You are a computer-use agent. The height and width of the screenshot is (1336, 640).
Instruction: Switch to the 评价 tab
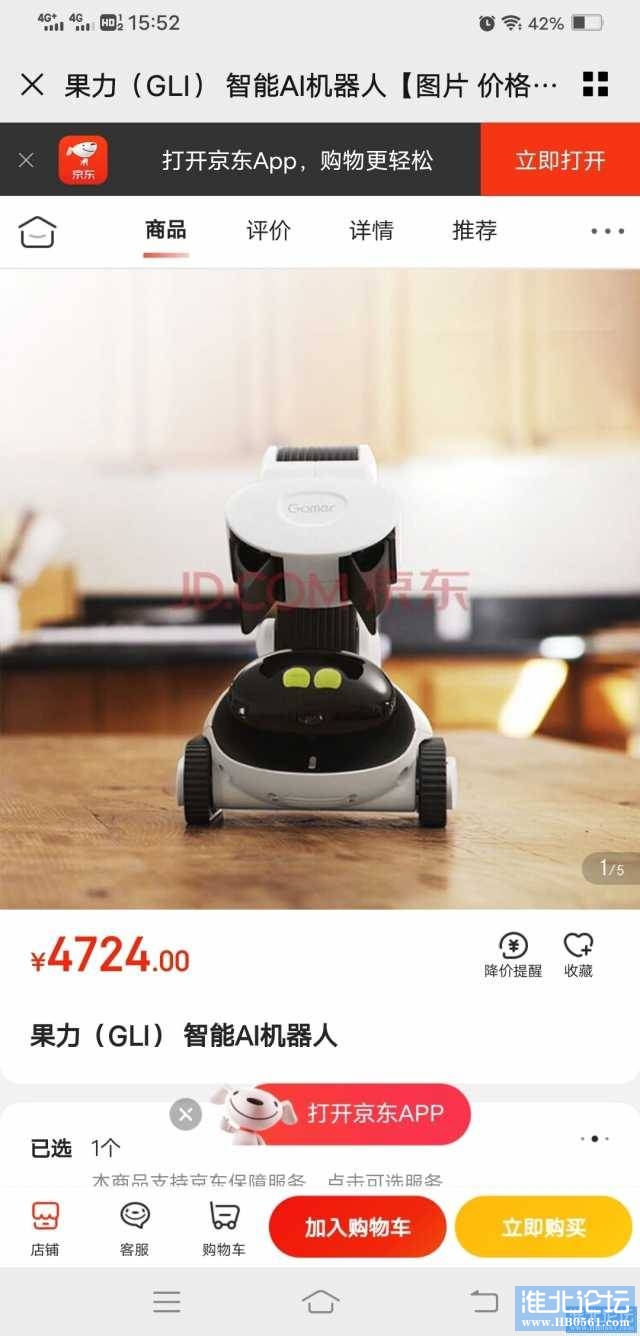[x=268, y=231]
